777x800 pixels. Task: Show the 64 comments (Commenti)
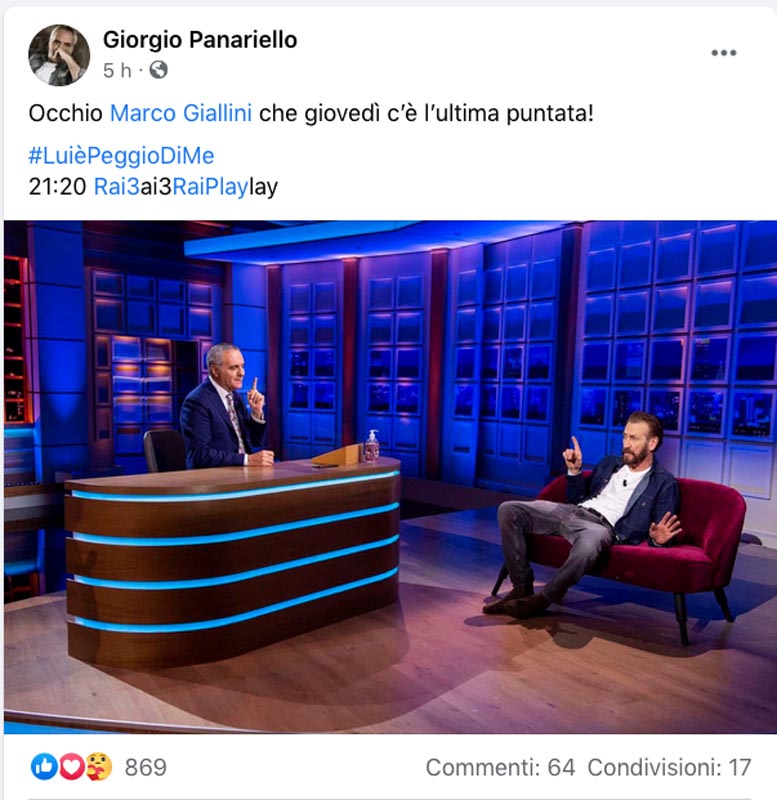click(x=500, y=767)
